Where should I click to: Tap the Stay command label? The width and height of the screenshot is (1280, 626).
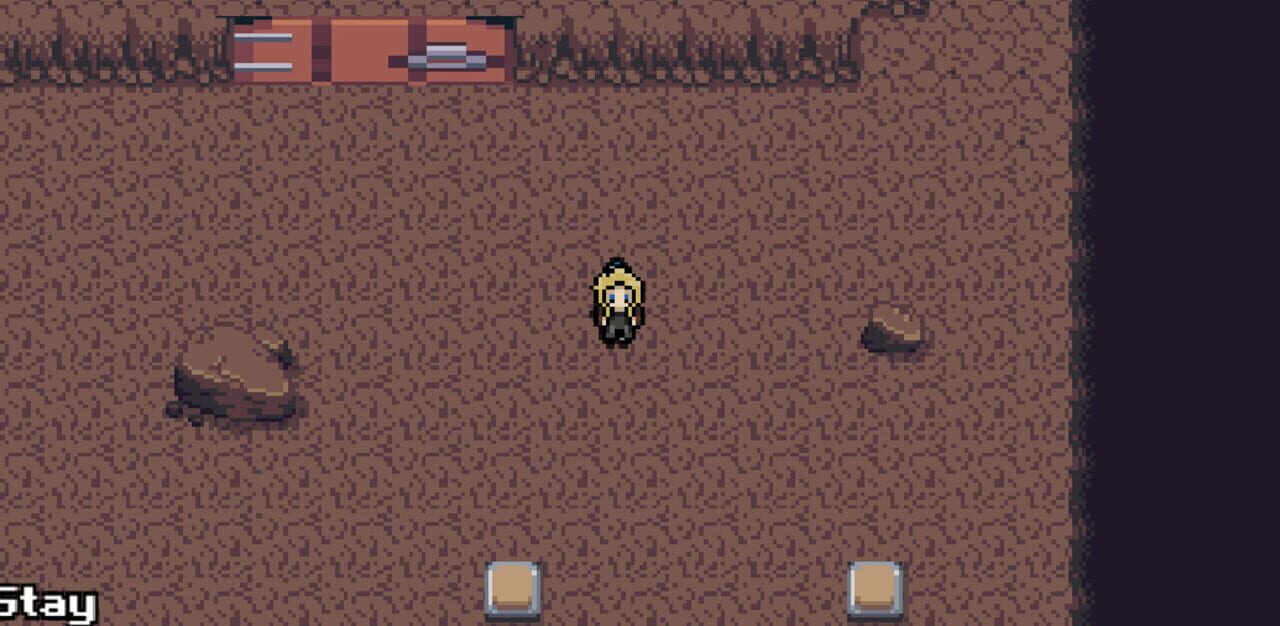click(47, 605)
